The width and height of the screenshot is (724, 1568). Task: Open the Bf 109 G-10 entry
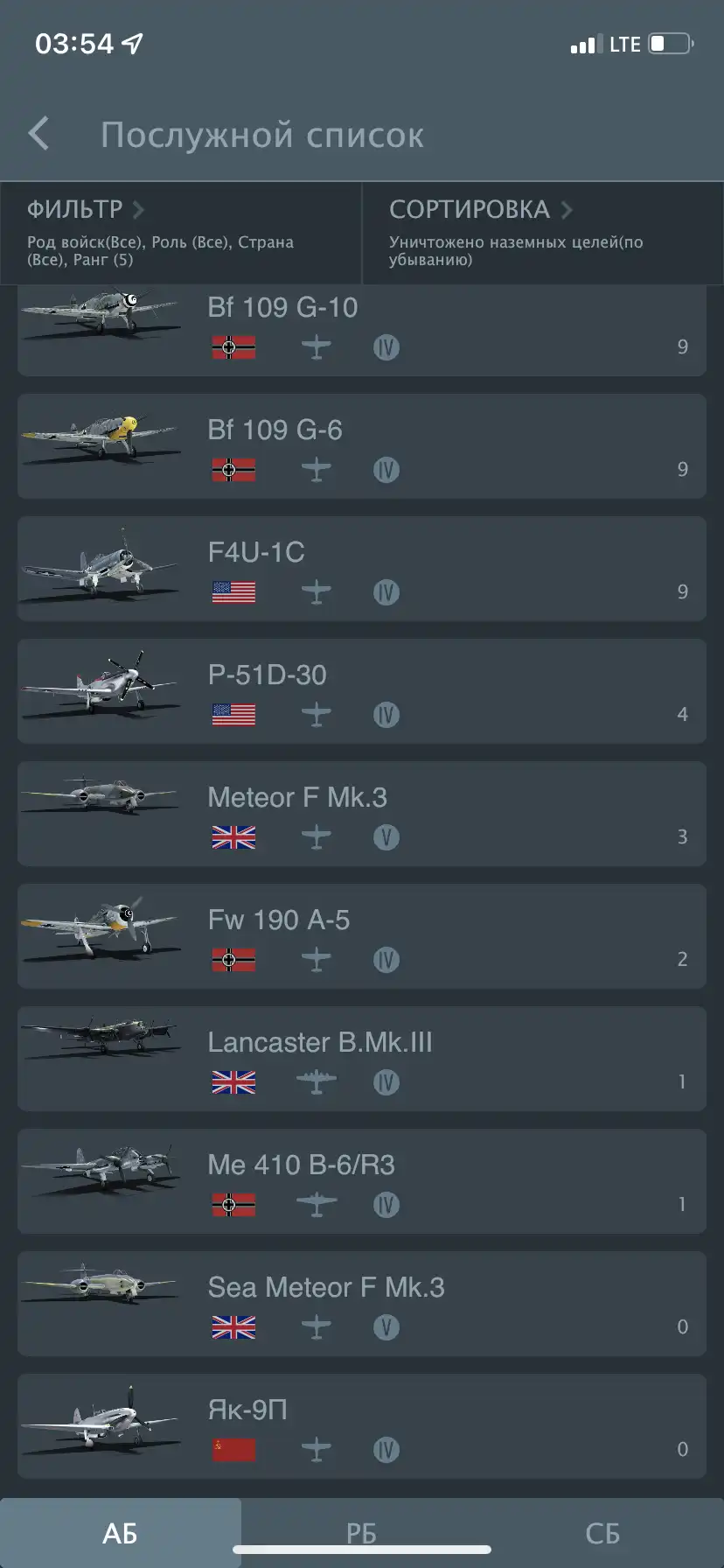click(362, 331)
